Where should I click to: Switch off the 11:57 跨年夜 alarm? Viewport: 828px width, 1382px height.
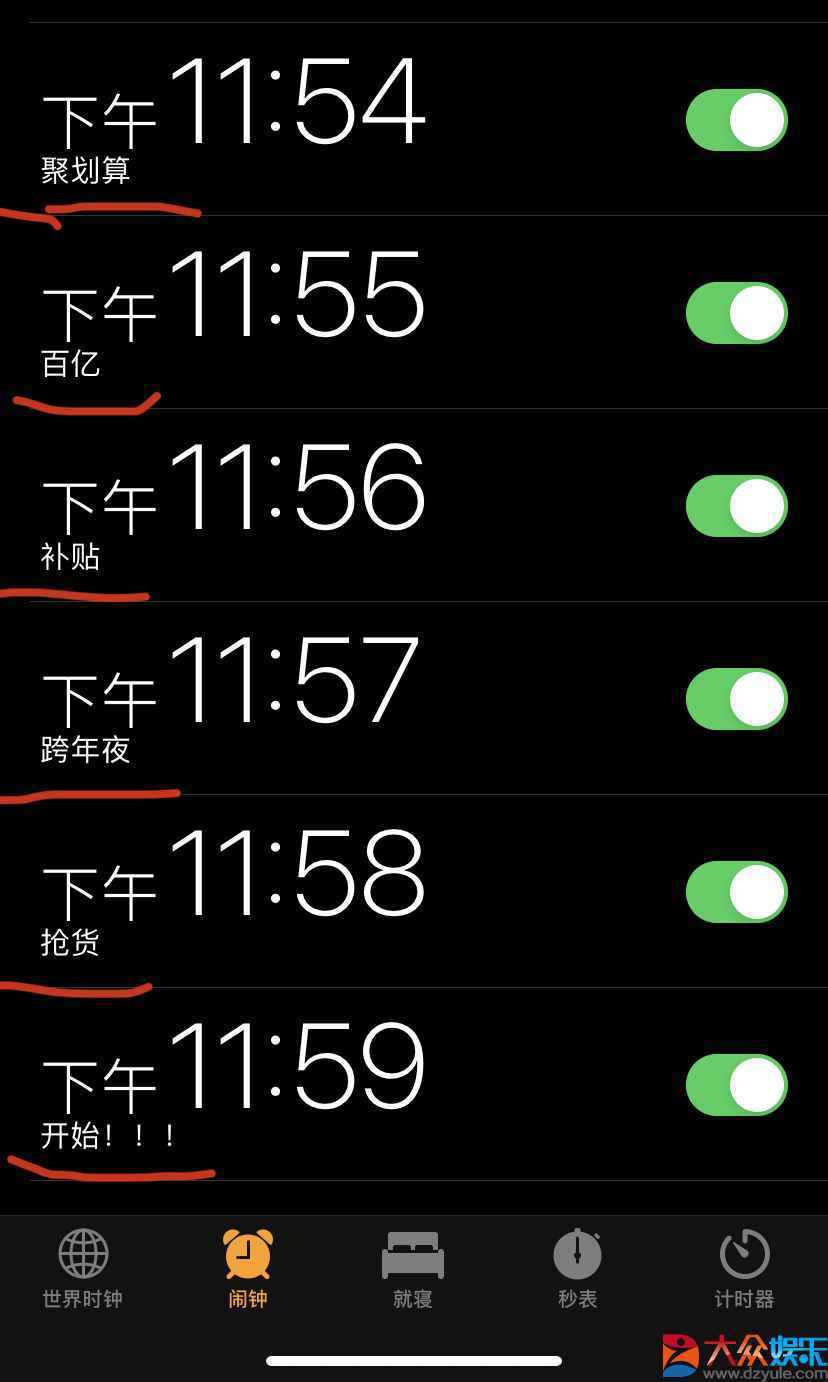[x=737, y=699]
